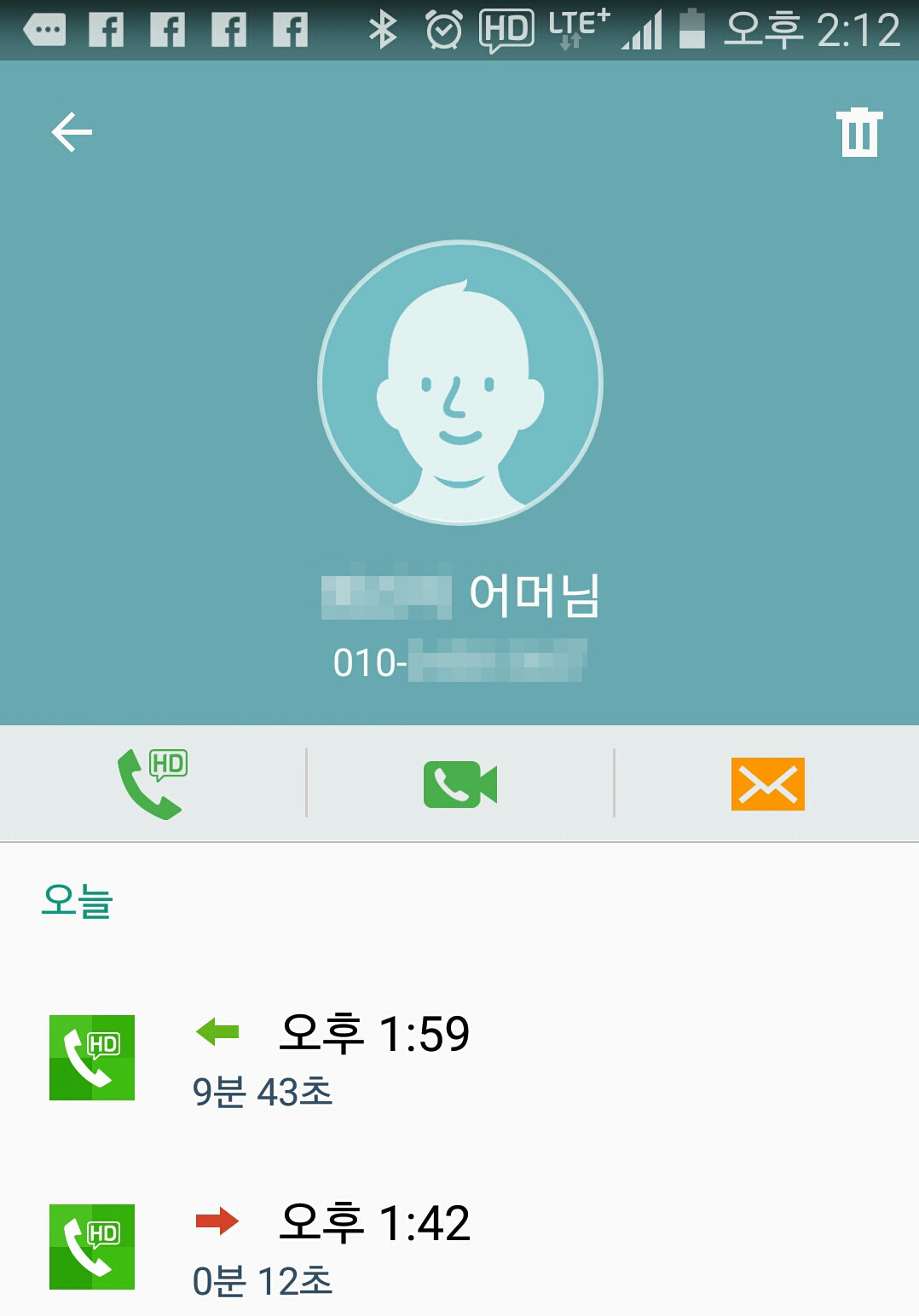The image size is (919, 1316).
Task: Send a message via orange envelope
Action: tap(767, 784)
